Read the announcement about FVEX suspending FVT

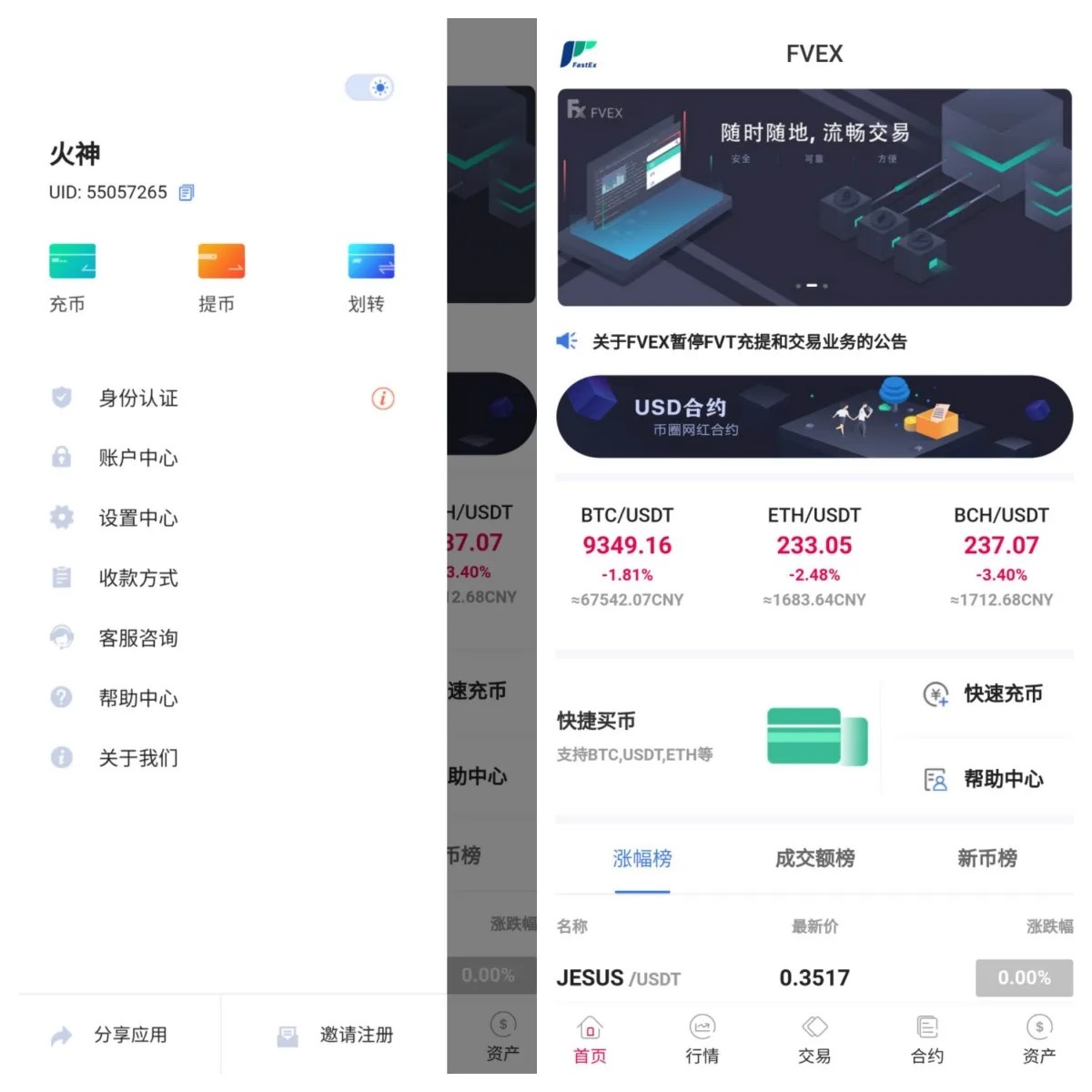click(x=749, y=342)
